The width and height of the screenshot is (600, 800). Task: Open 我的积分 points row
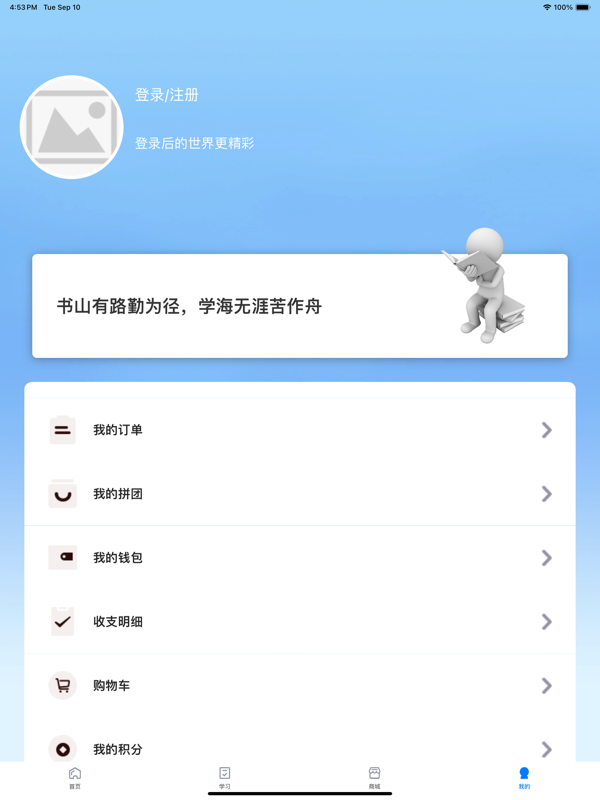click(300, 748)
